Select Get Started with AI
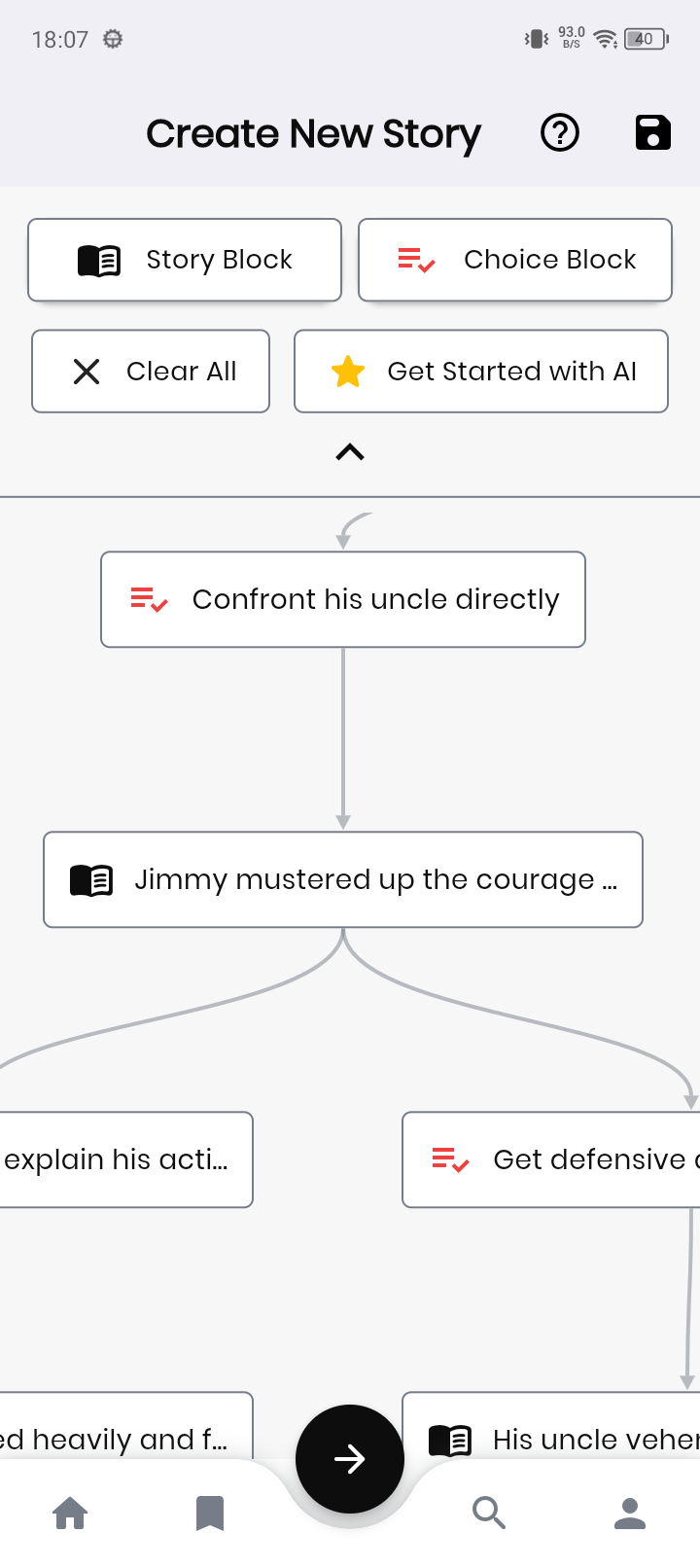This screenshot has width=700, height=1568. tap(481, 372)
